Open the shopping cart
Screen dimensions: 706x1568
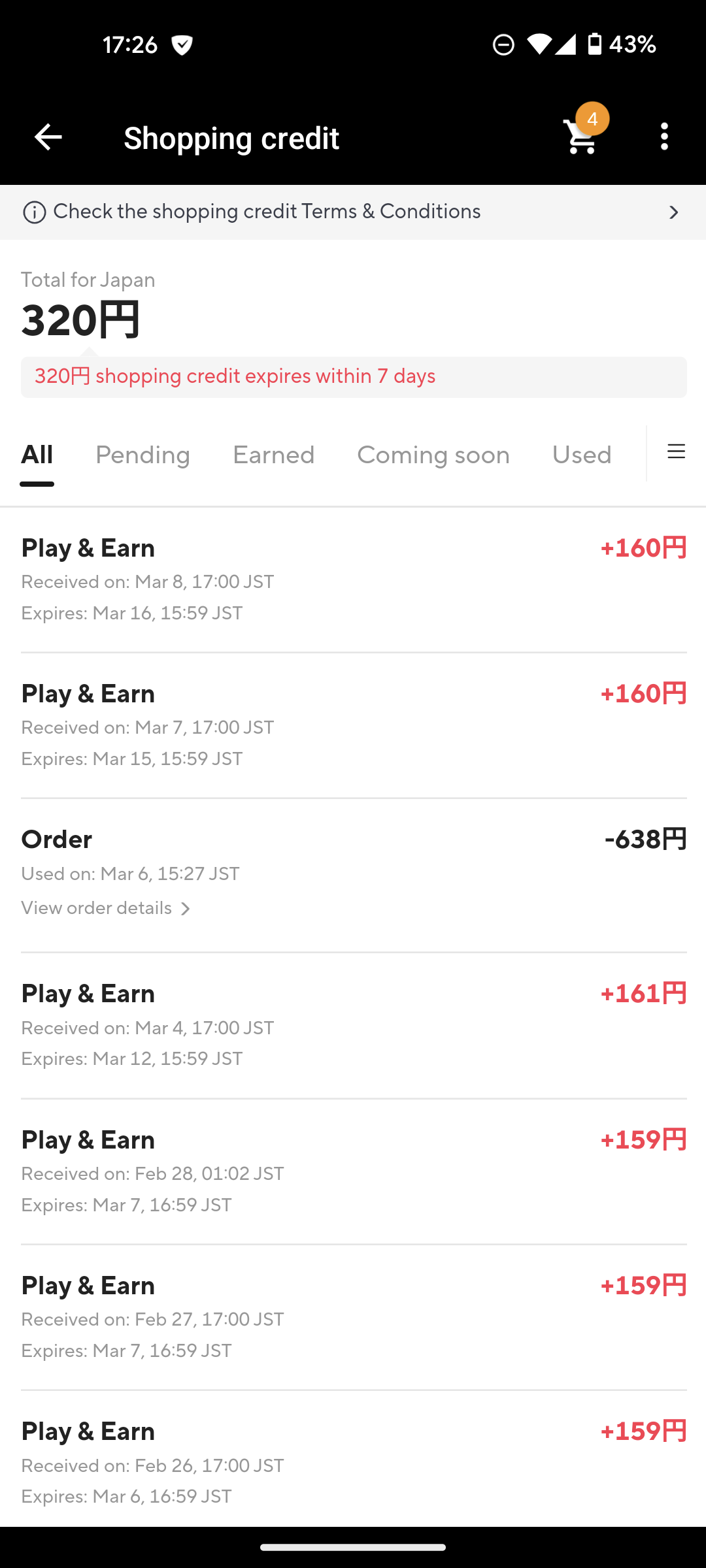pos(581,137)
